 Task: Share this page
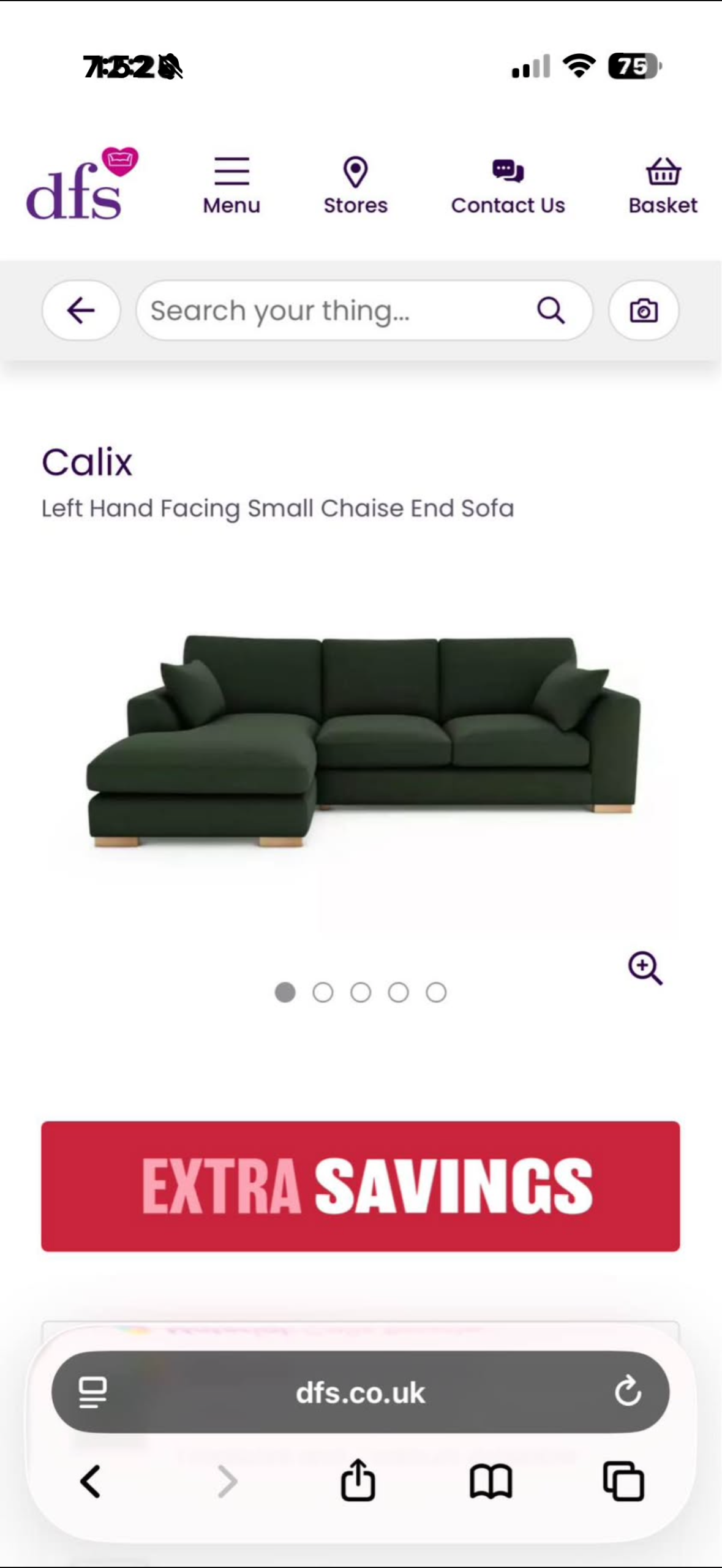point(358,1481)
